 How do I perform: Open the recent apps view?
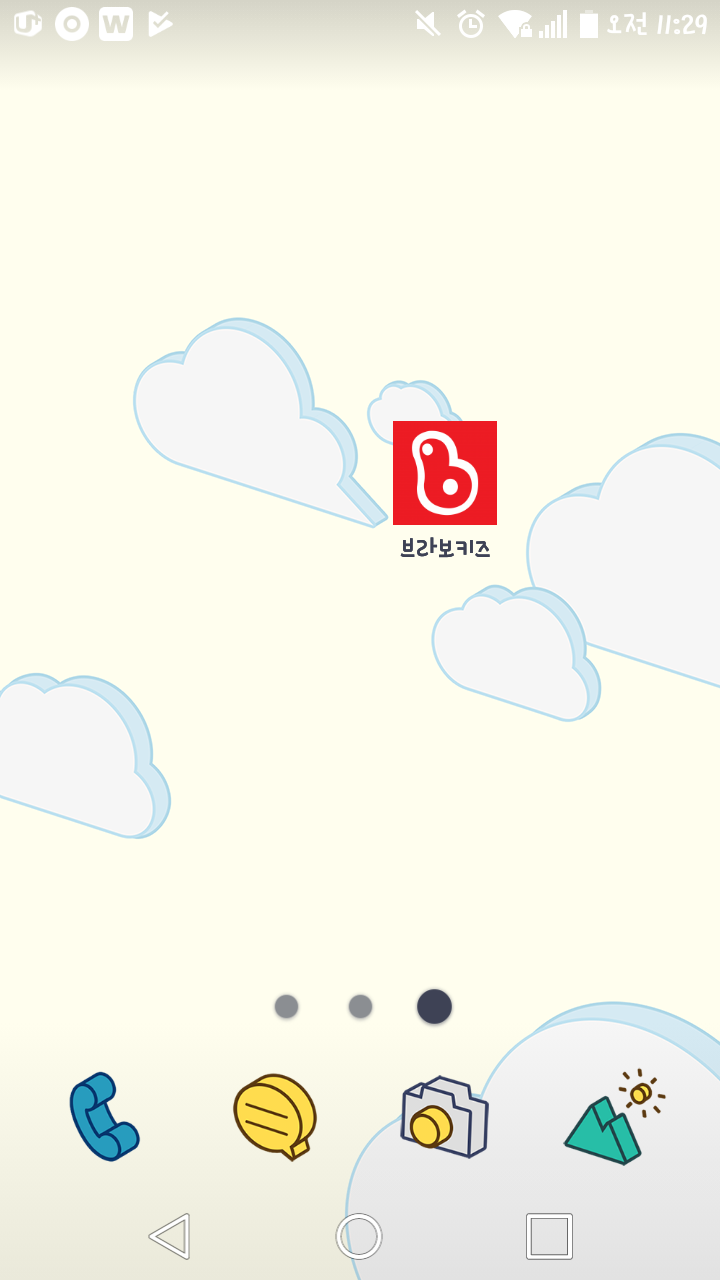(x=549, y=1236)
